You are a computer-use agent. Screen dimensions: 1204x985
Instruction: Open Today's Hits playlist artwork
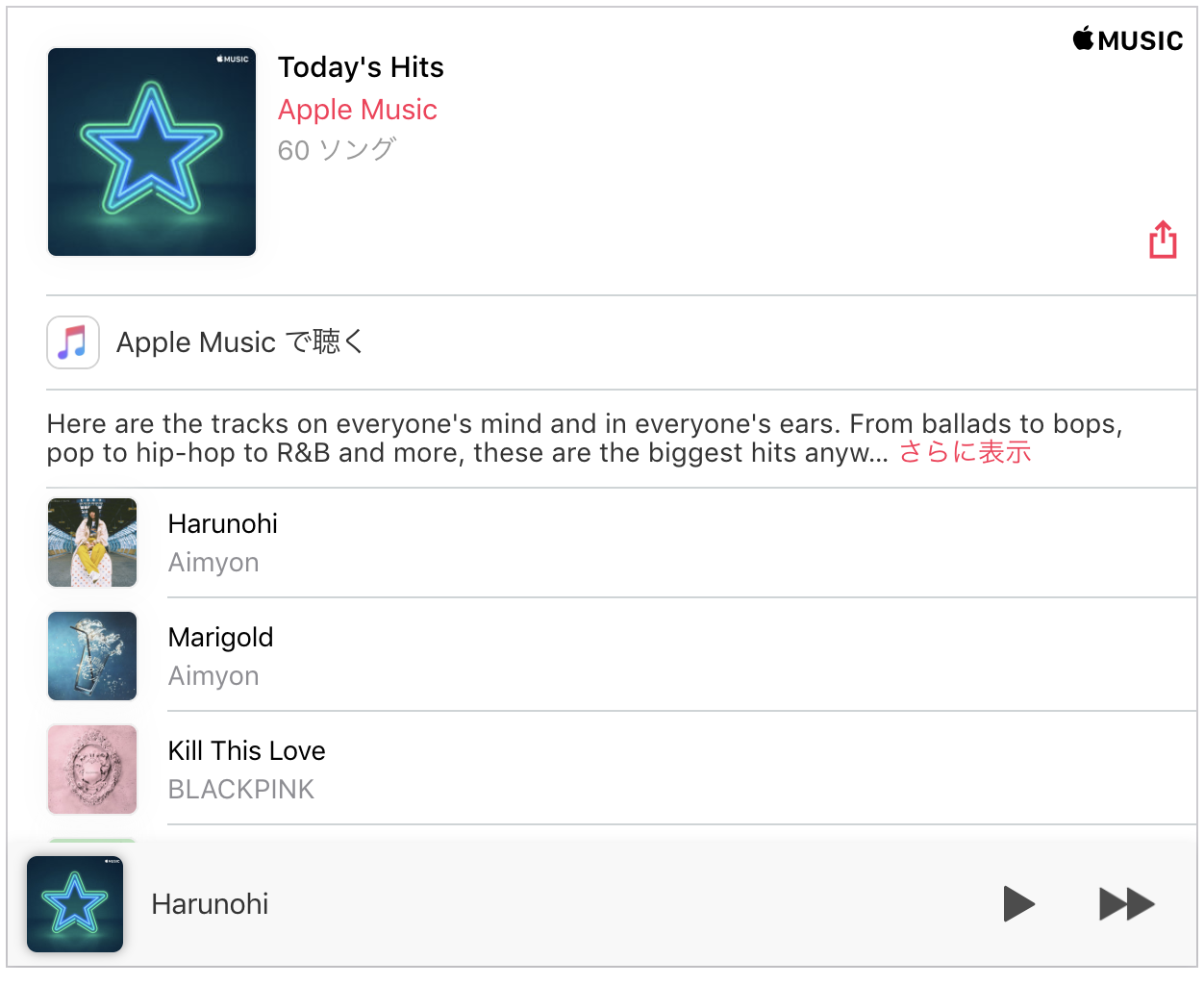(152, 152)
